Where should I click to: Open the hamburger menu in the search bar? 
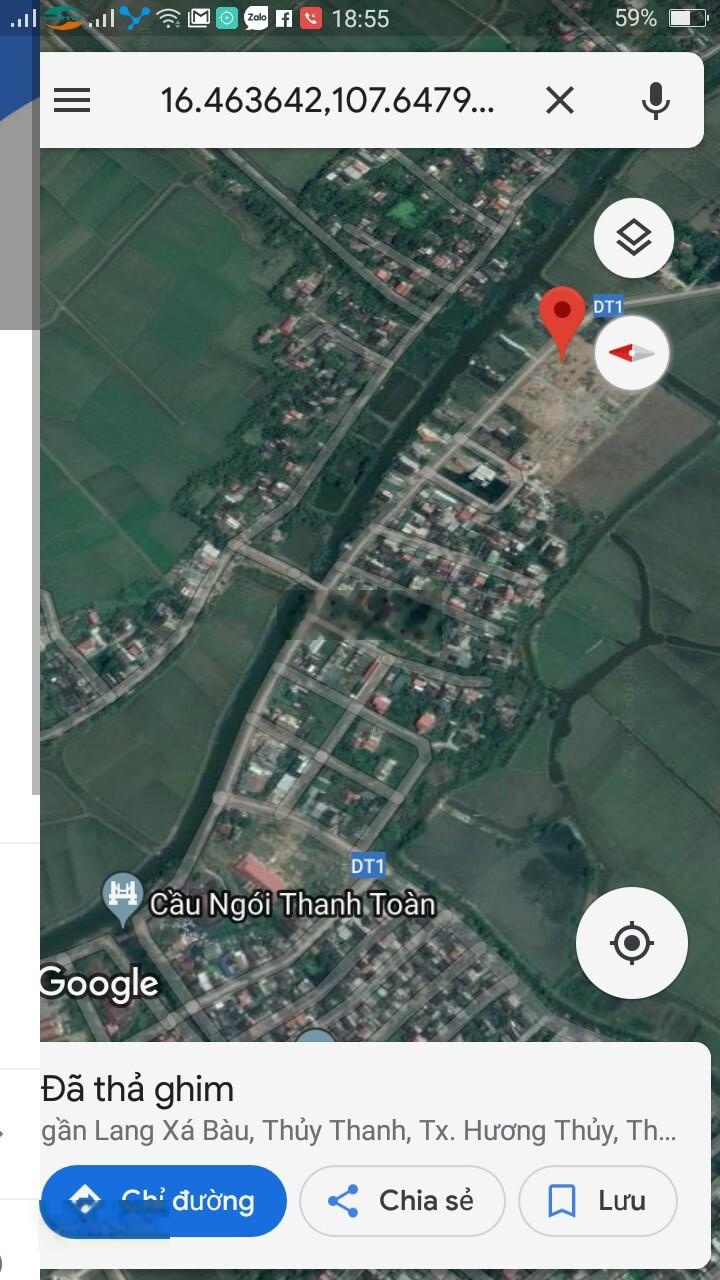pyautogui.click(x=72, y=100)
